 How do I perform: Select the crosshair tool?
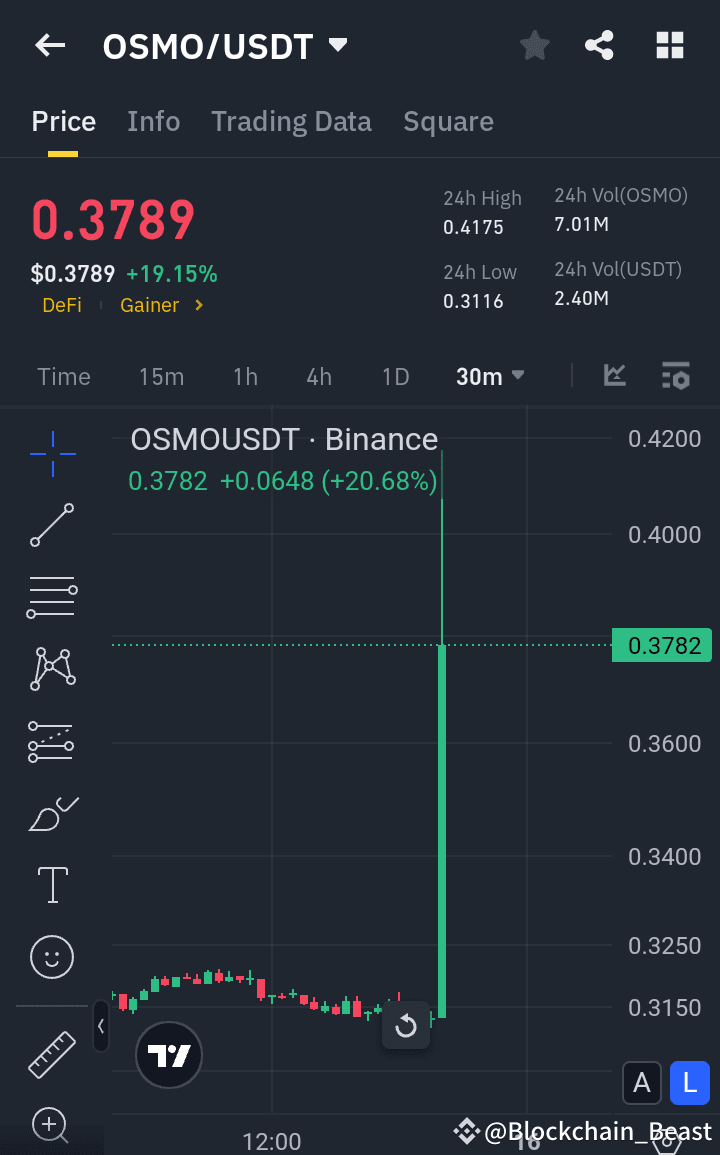pyautogui.click(x=52, y=453)
